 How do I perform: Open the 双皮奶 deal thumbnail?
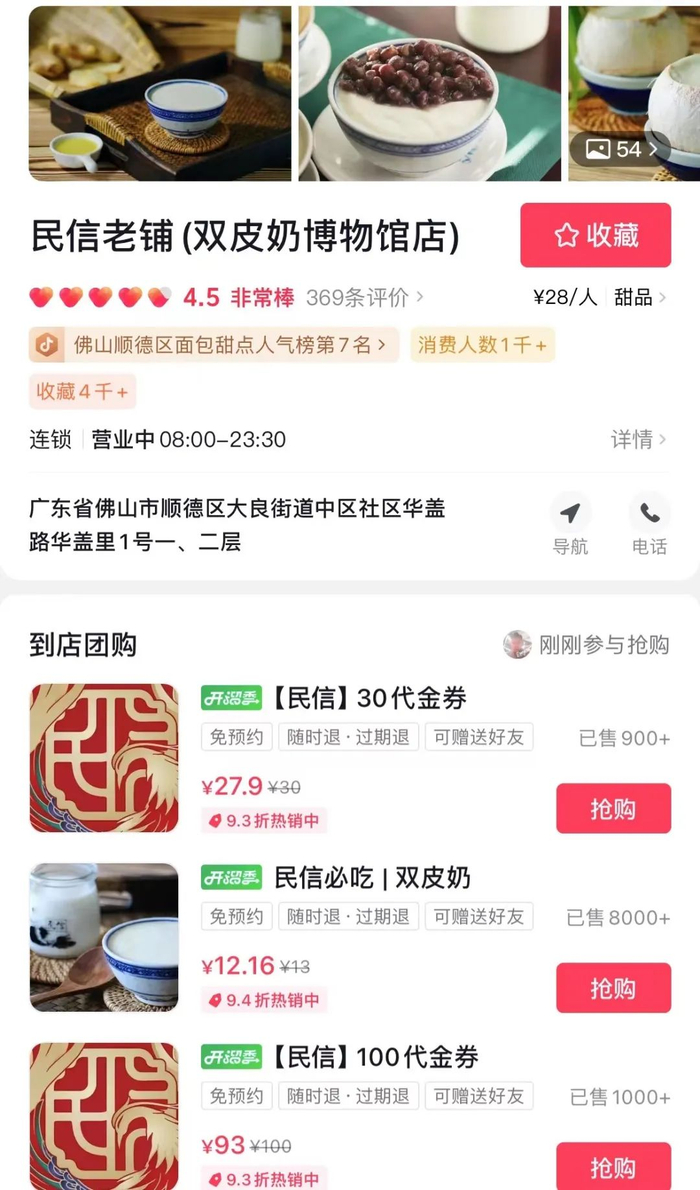pos(104,937)
